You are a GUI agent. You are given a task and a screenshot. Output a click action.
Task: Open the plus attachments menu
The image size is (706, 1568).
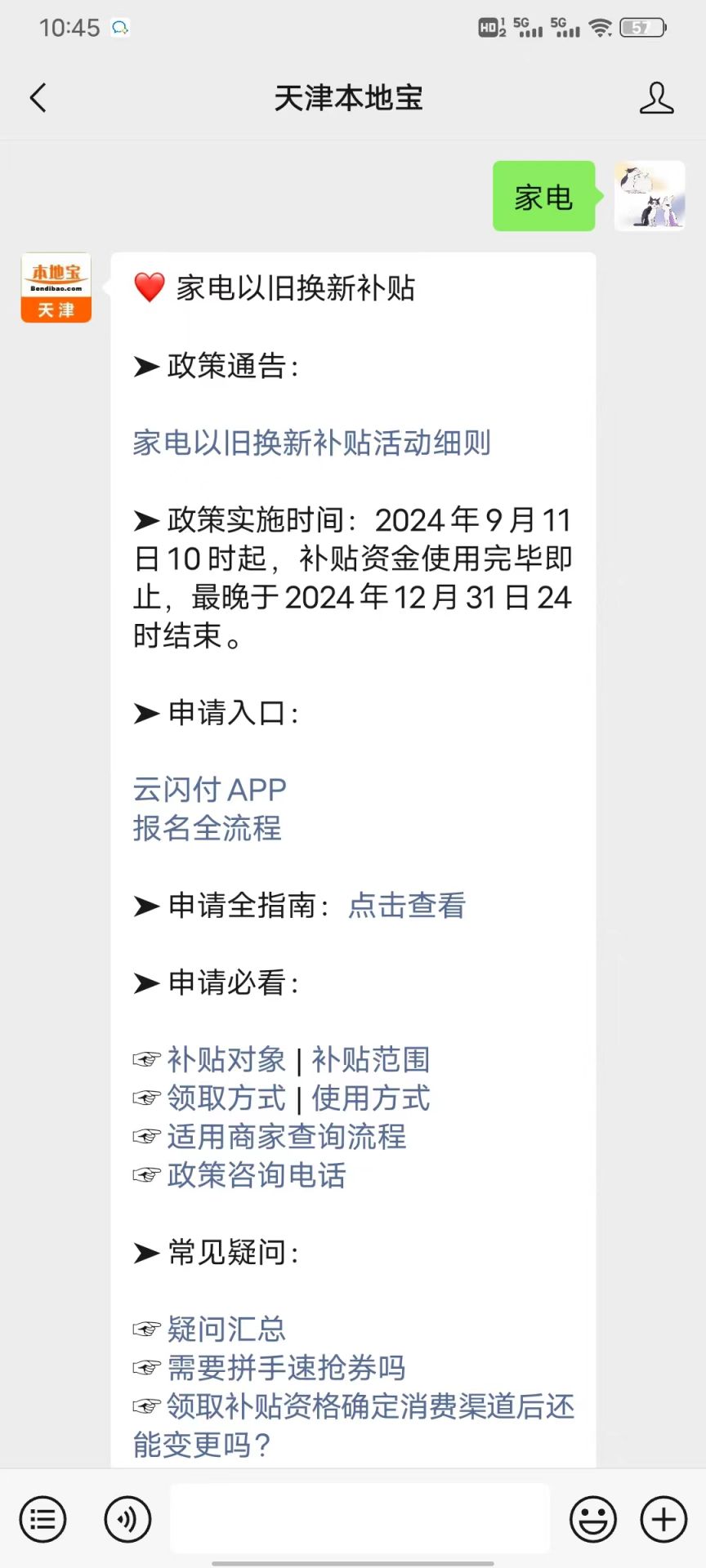pyautogui.click(x=664, y=1519)
